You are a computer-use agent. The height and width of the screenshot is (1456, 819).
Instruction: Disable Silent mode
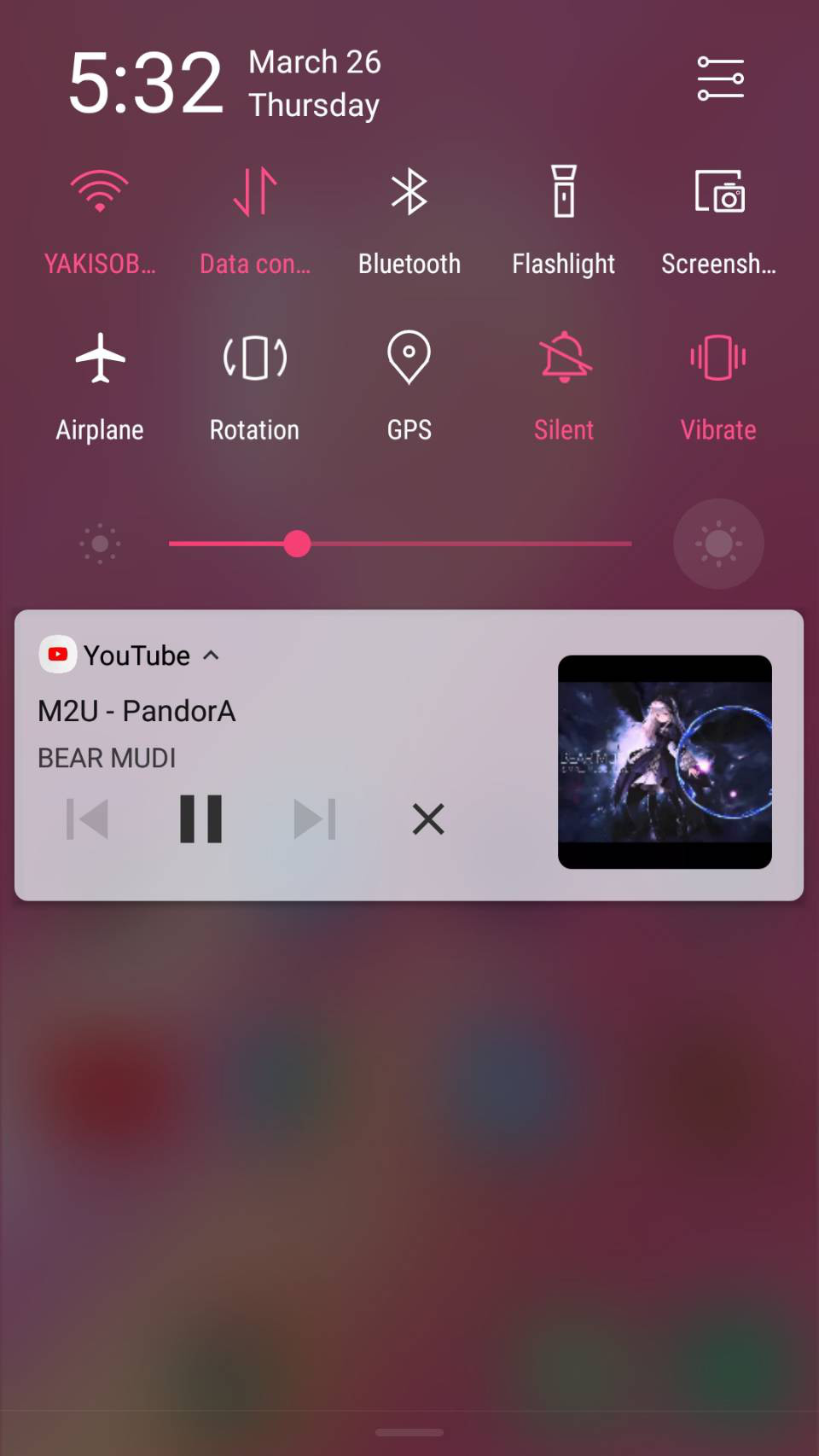coord(563,358)
